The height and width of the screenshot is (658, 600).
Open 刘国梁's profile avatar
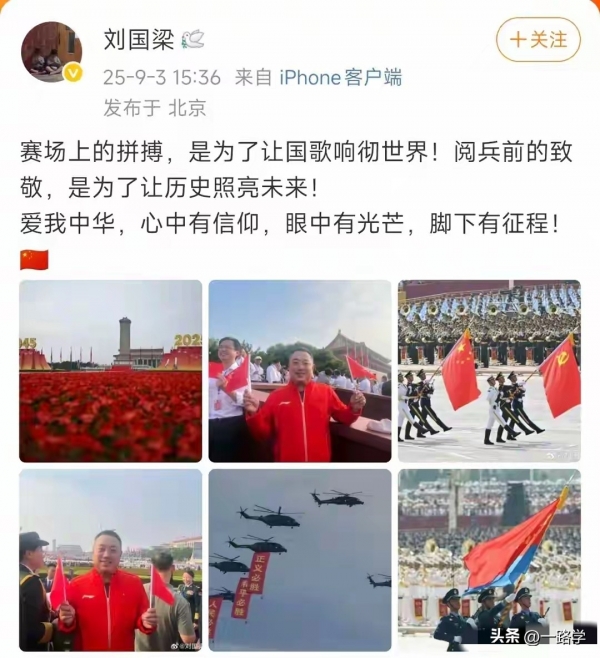[x=51, y=51]
